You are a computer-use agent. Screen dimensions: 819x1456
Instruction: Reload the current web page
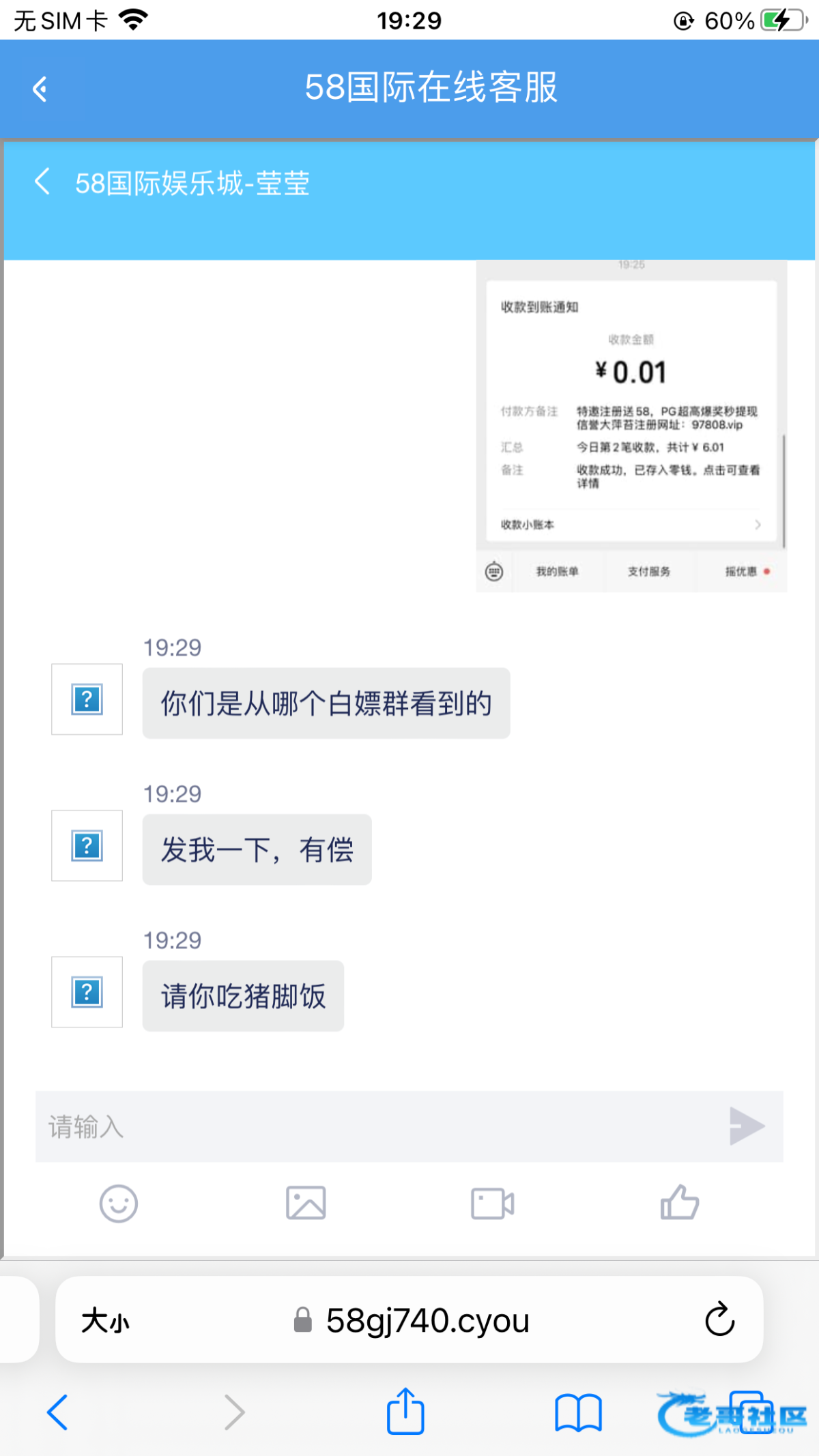tap(719, 1320)
